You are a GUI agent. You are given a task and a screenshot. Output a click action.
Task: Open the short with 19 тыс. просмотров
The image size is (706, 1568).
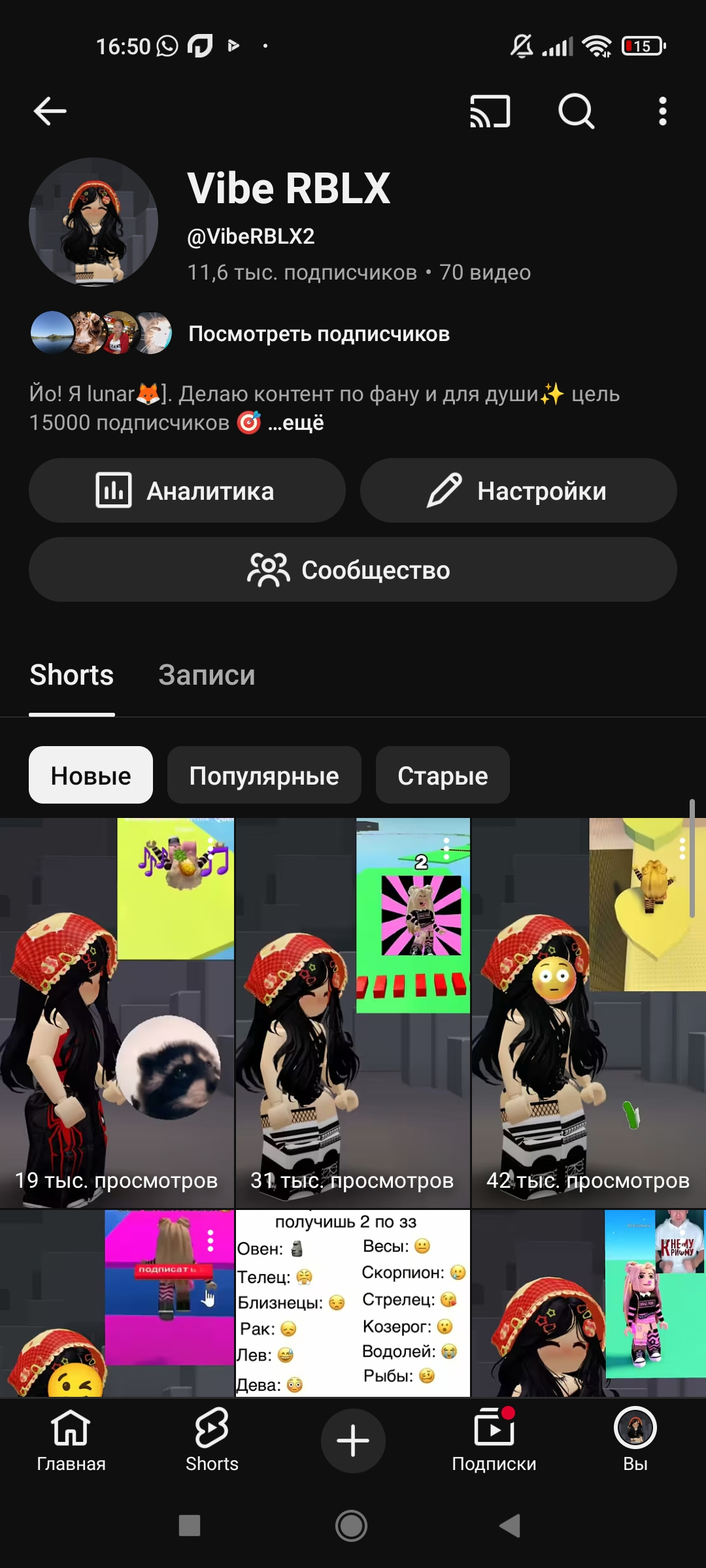point(116,1013)
